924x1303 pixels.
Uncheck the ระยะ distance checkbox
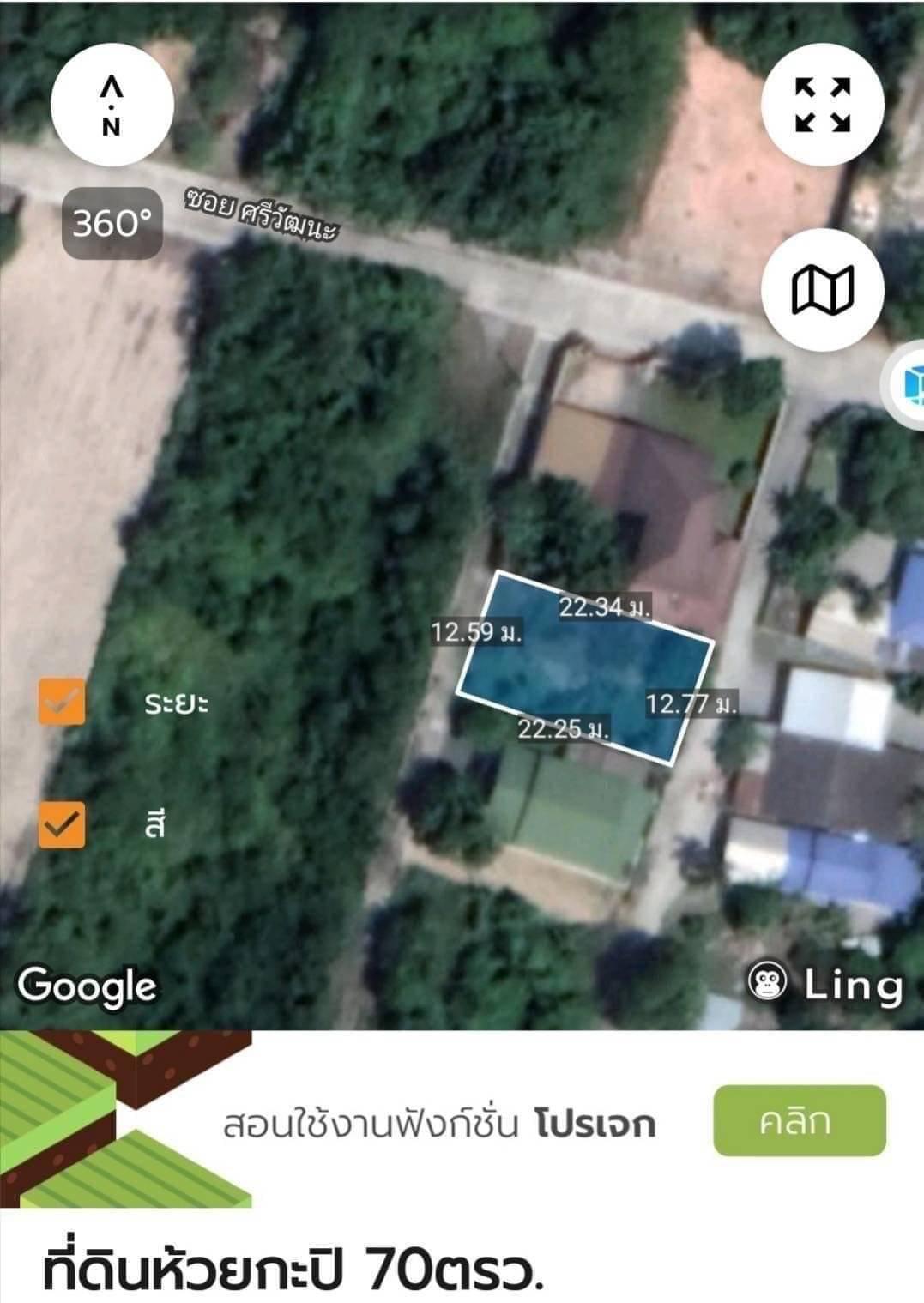pyautogui.click(x=62, y=702)
